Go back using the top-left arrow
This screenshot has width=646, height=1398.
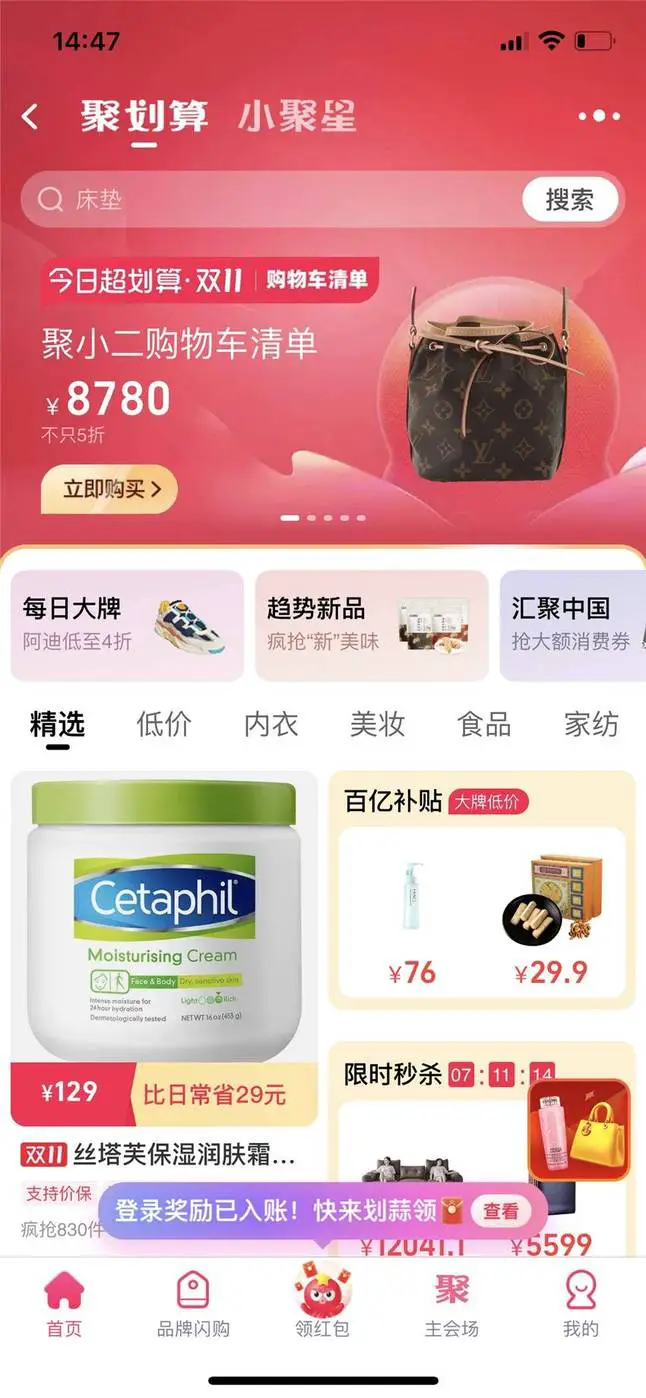point(30,117)
